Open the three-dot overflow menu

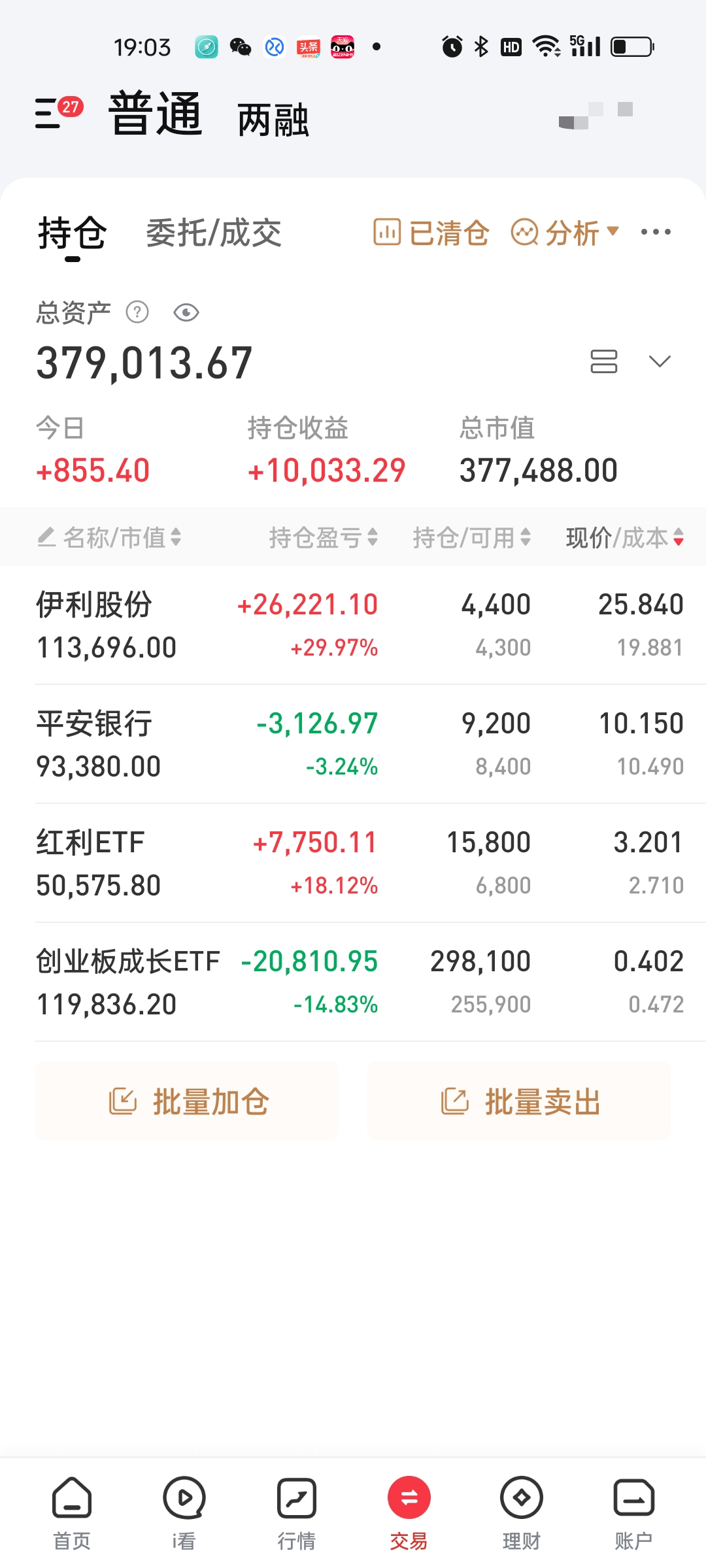click(x=656, y=232)
